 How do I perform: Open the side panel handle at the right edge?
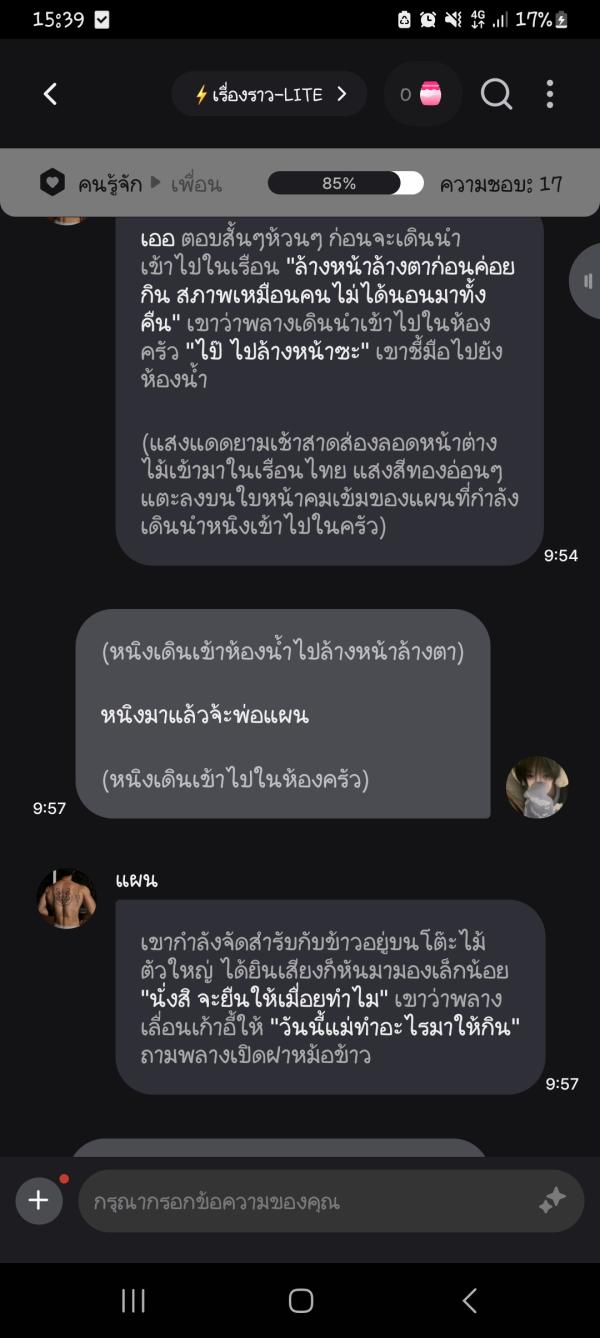587,281
